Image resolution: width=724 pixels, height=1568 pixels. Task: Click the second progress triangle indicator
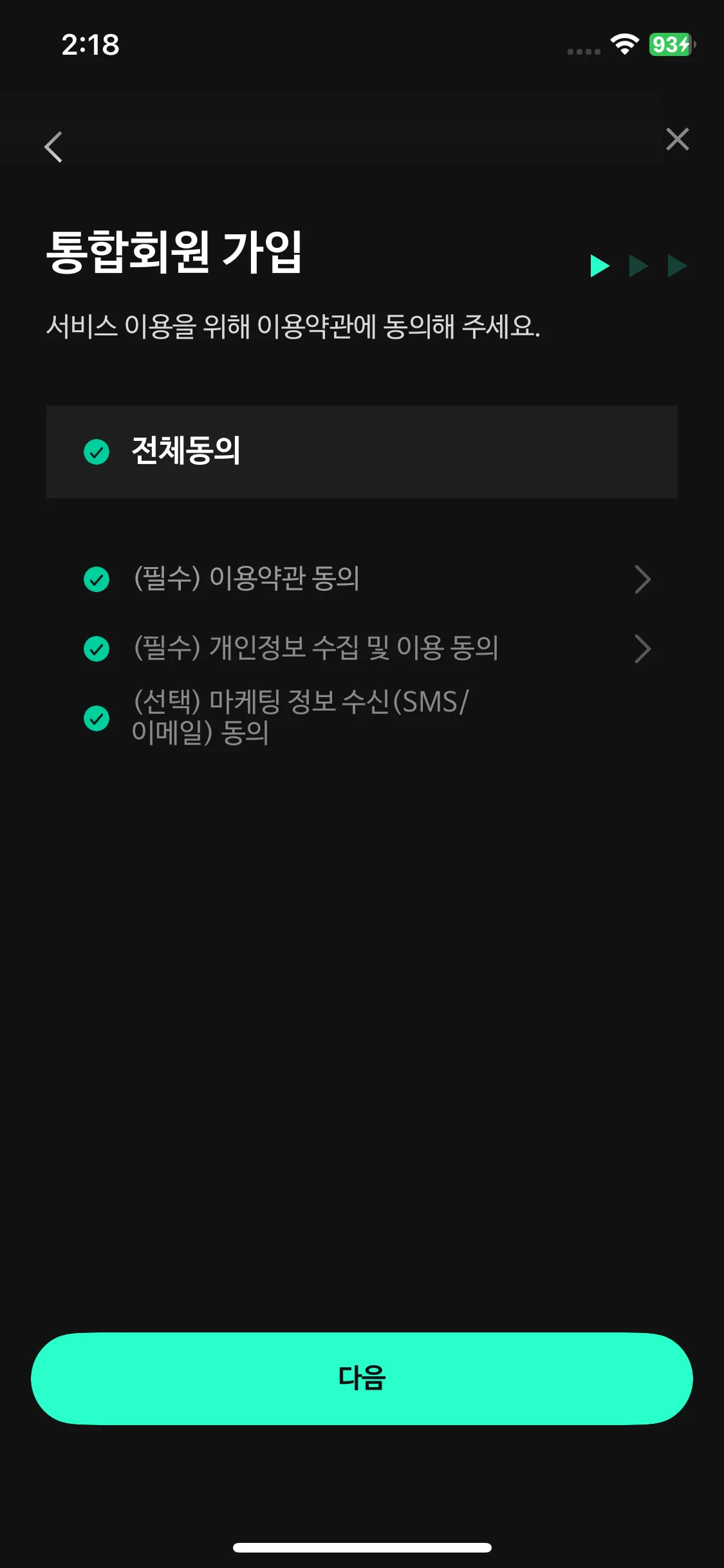point(638,266)
